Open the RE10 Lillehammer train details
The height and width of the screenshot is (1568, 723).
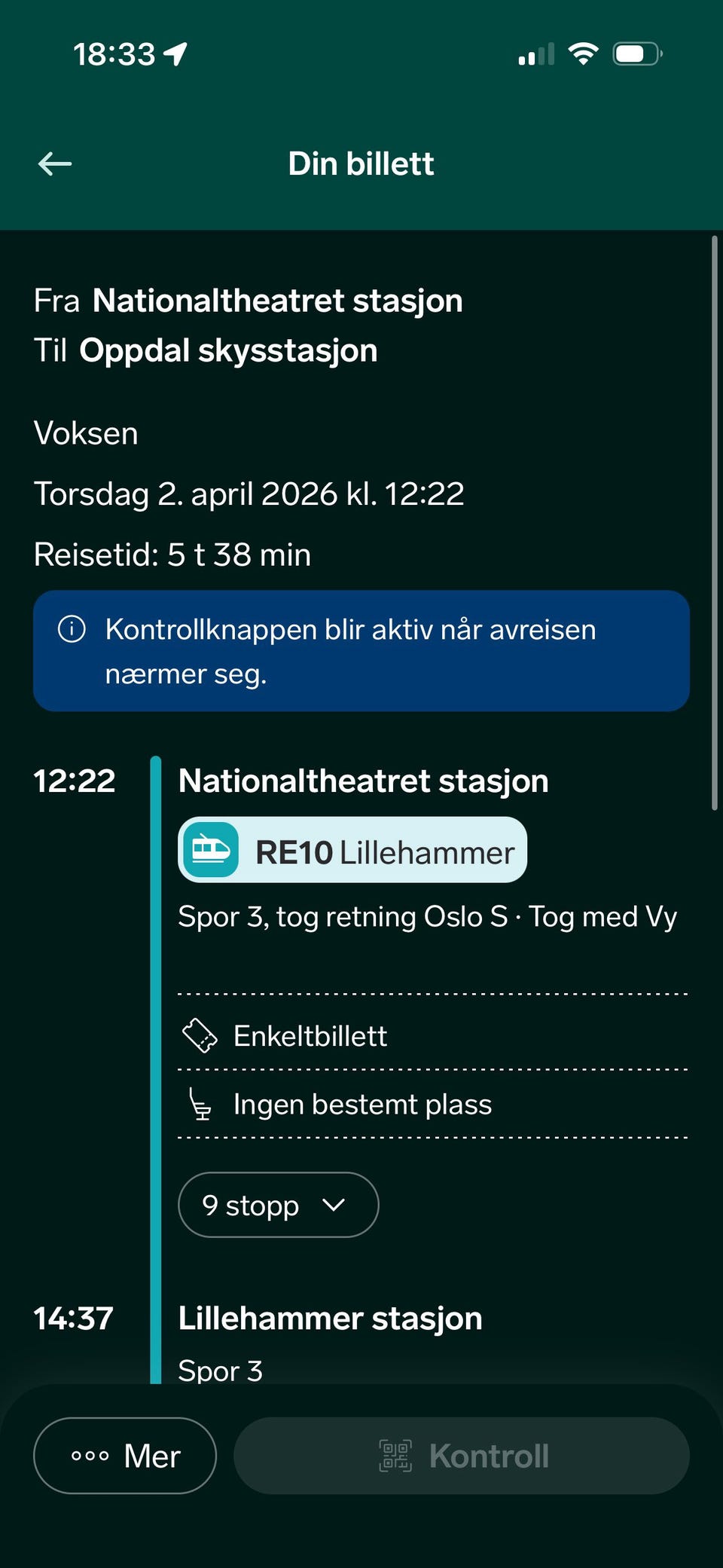352,850
